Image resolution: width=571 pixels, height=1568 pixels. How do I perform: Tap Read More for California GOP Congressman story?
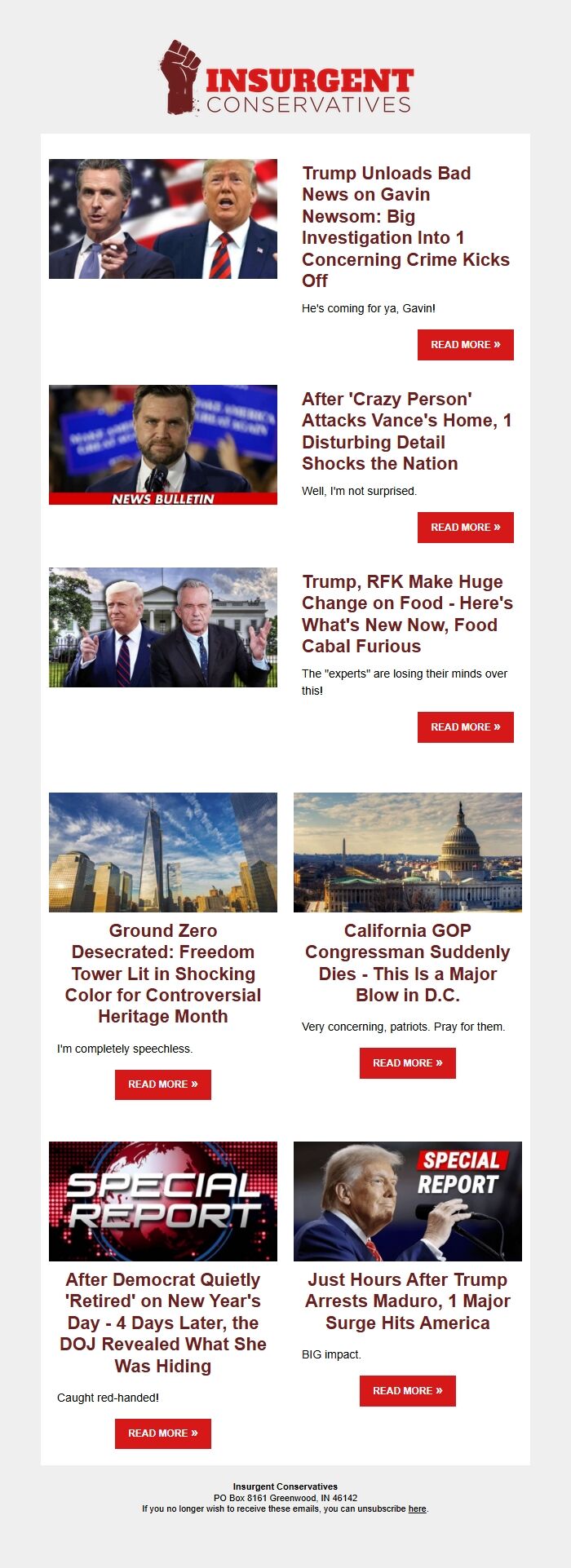(x=407, y=1063)
